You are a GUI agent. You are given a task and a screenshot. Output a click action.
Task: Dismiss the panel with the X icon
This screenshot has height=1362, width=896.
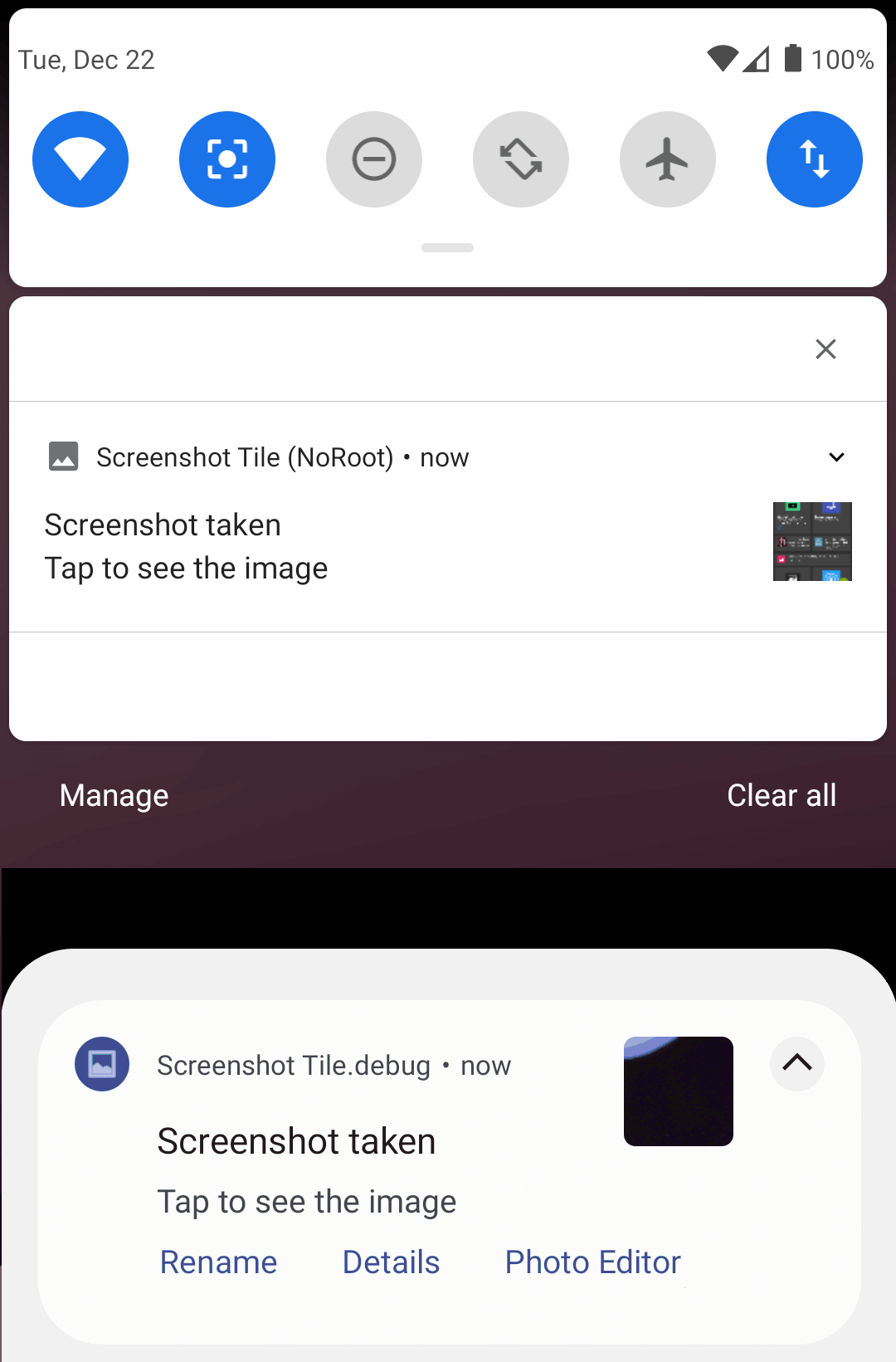[825, 349]
